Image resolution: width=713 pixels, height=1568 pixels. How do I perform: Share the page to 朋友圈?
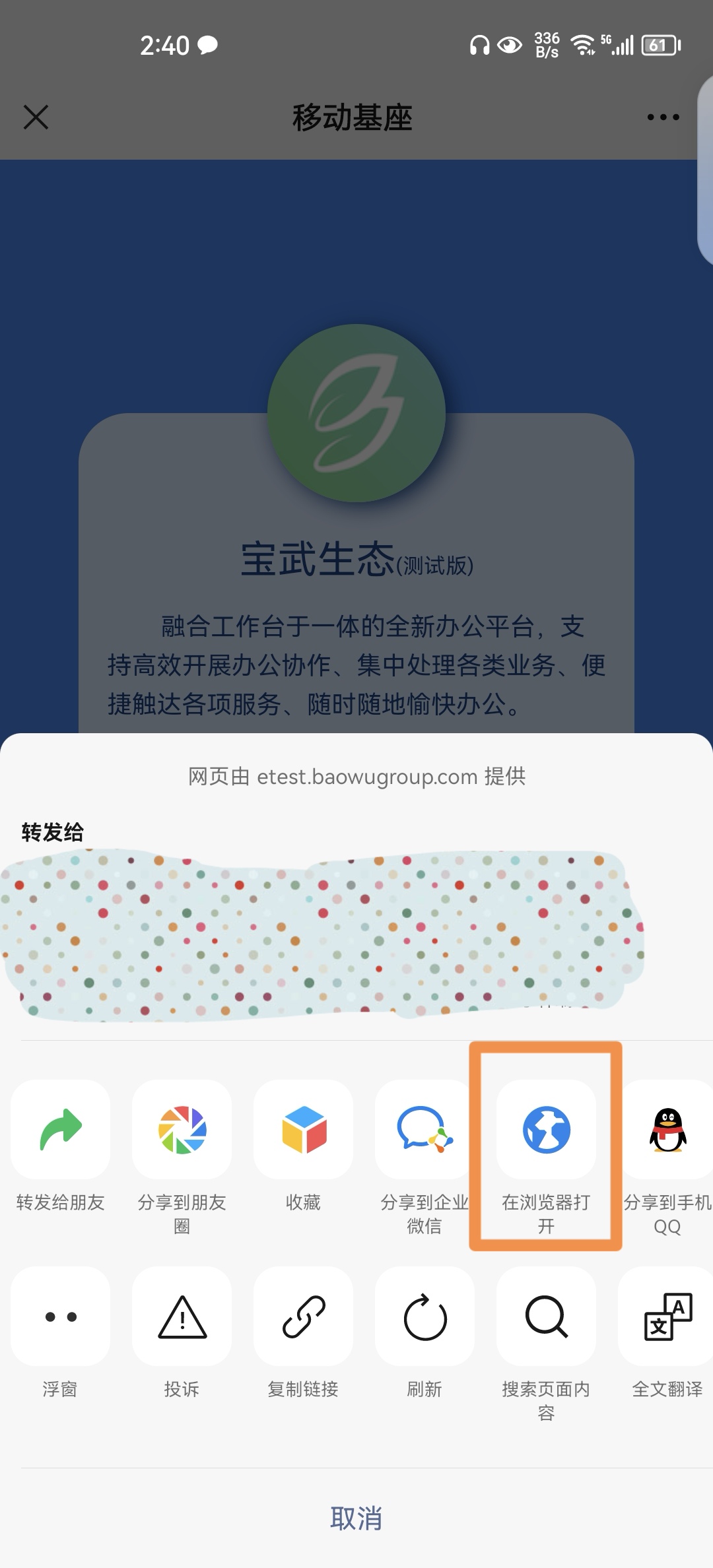coord(182,1129)
